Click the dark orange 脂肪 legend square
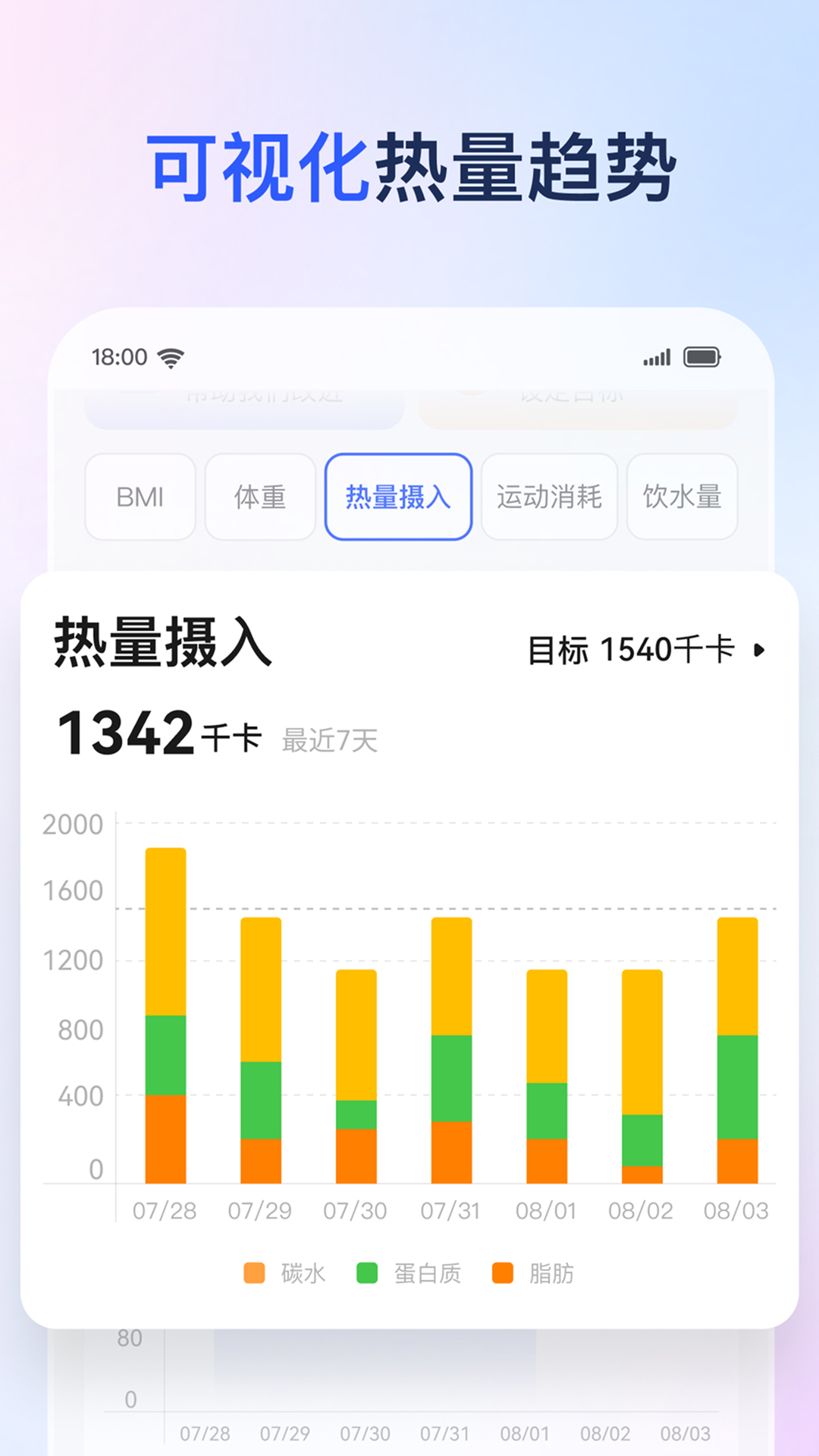This screenshot has height=1456, width=819. [504, 1273]
